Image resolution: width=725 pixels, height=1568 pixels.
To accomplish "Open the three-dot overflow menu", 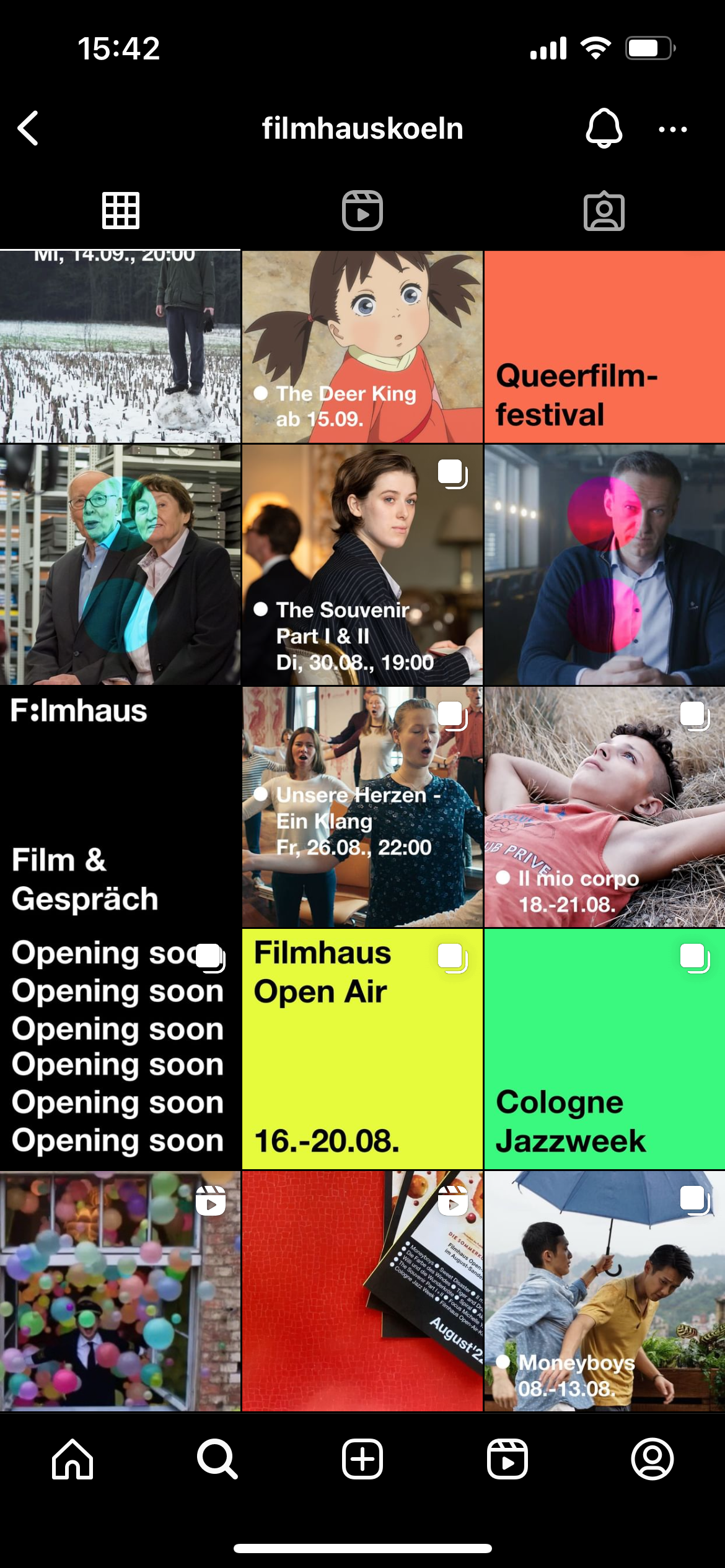I will (672, 129).
